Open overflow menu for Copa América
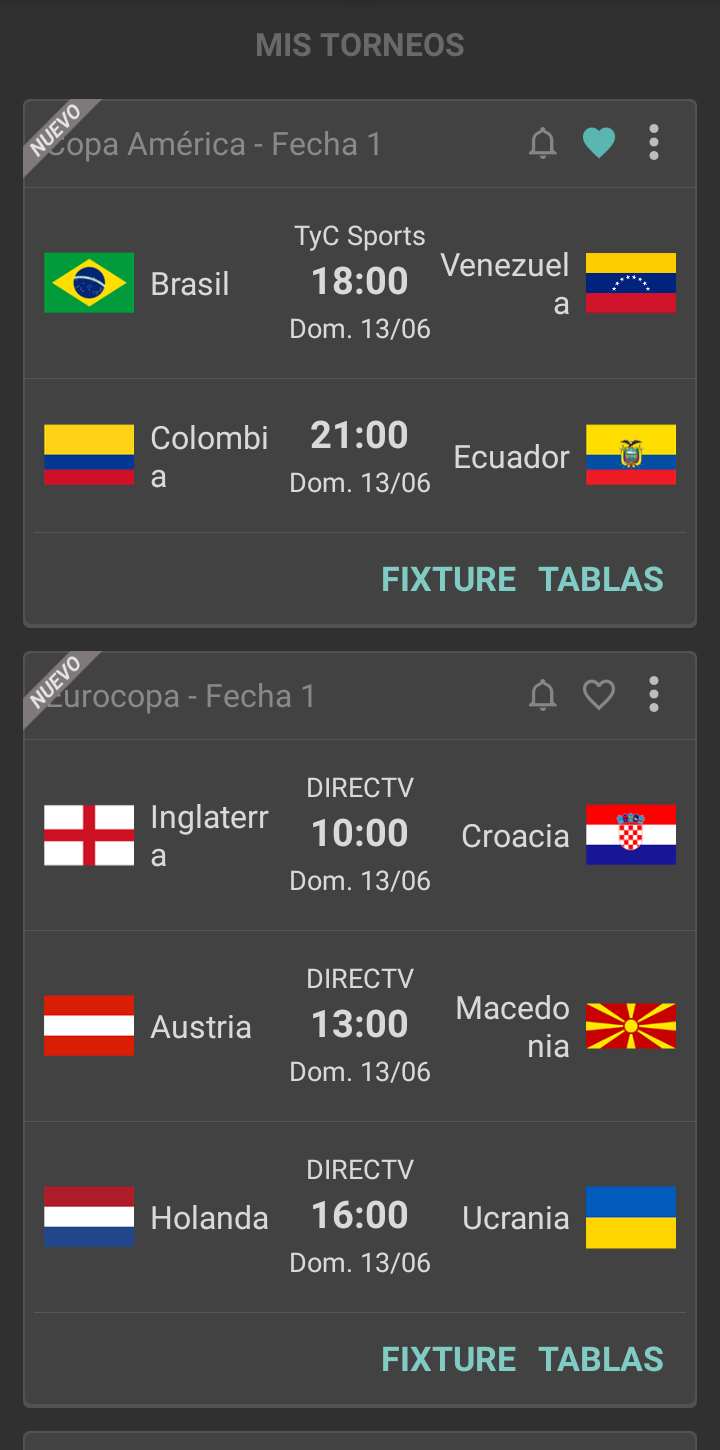 [x=654, y=143]
